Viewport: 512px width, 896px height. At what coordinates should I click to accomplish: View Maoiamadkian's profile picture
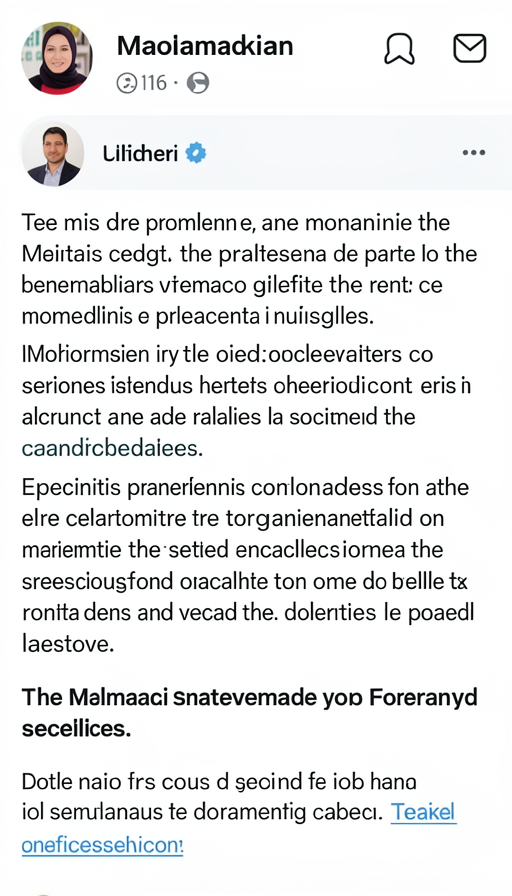coord(57,58)
